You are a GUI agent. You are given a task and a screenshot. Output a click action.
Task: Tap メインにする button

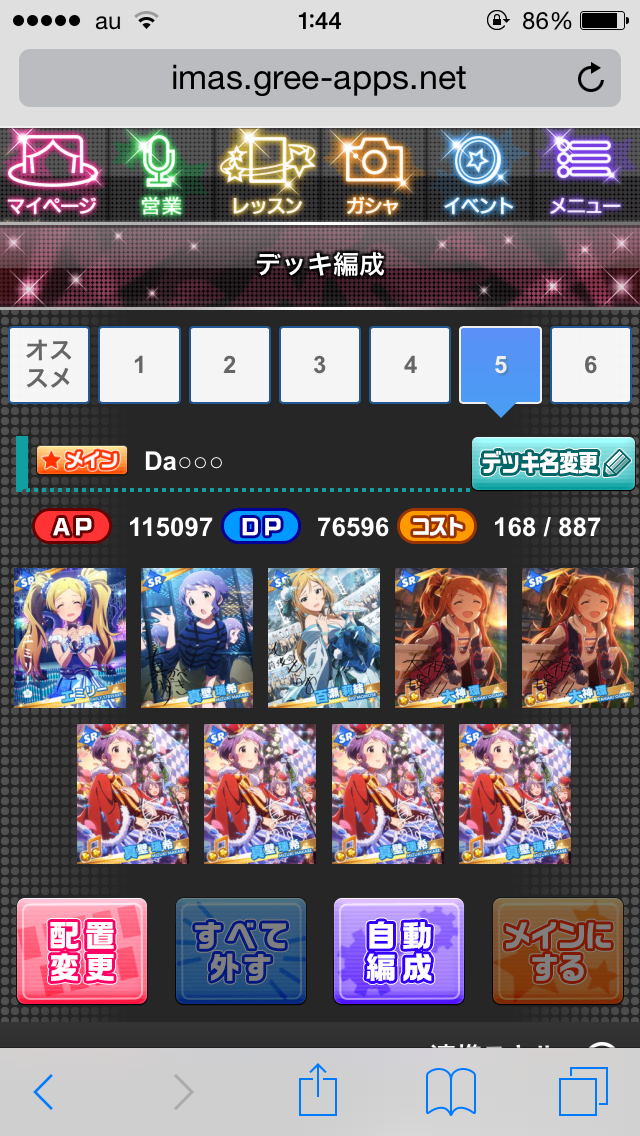pos(557,951)
